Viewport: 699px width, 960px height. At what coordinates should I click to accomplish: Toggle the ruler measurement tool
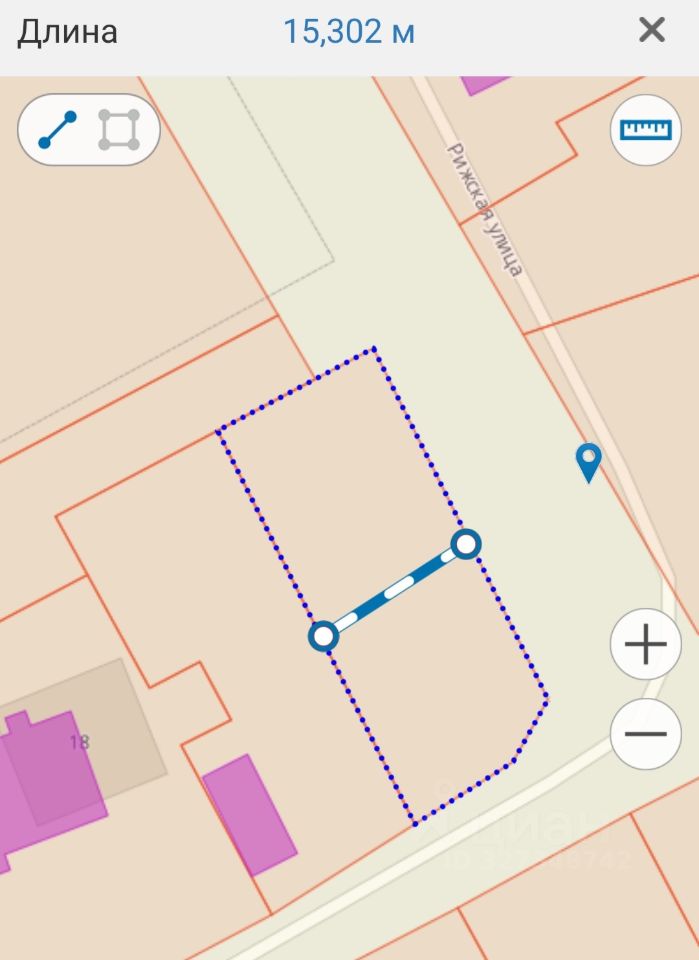pos(645,130)
